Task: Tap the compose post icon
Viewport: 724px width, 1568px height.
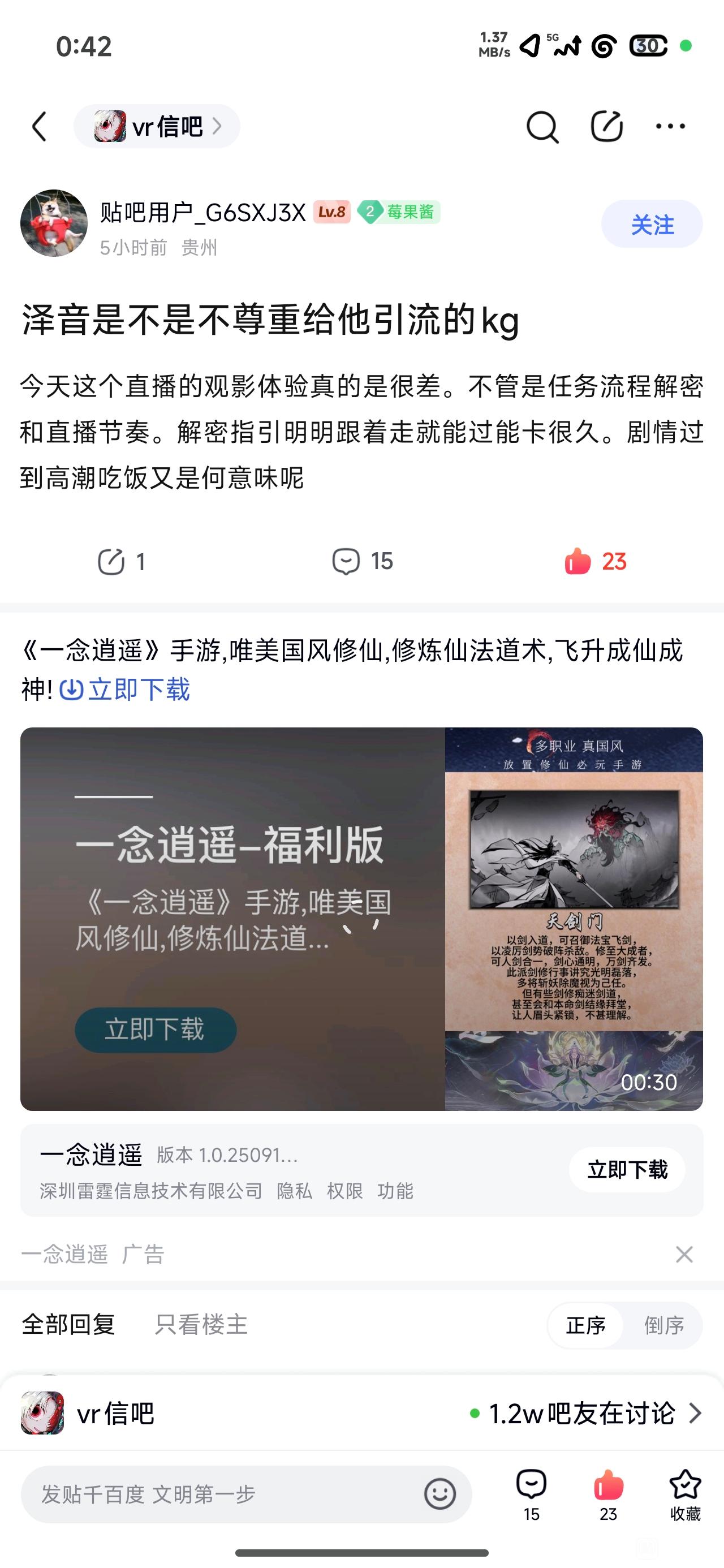Action: pyautogui.click(x=606, y=126)
